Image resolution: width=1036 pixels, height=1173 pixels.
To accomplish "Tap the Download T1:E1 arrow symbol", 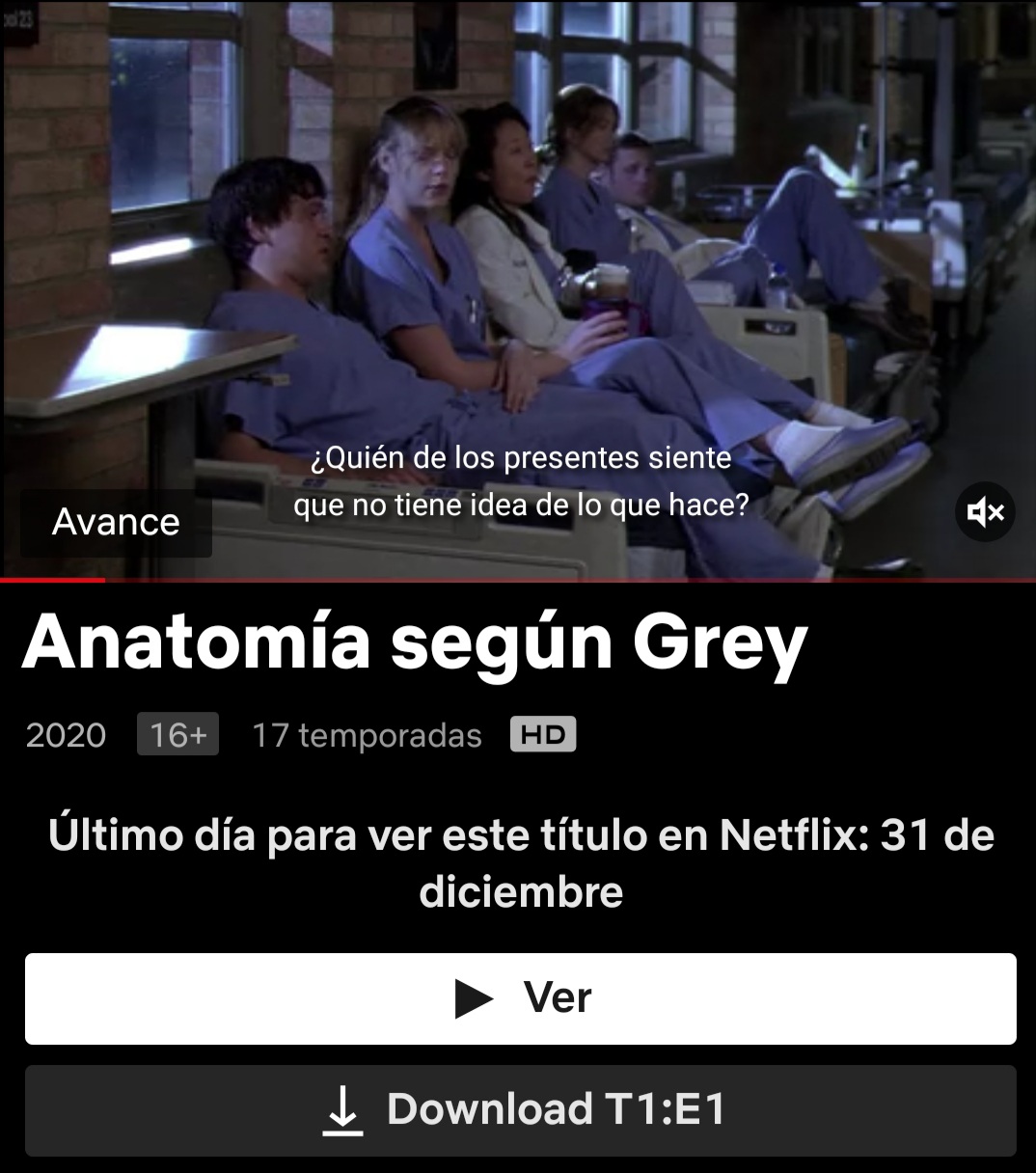I will (342, 1109).
